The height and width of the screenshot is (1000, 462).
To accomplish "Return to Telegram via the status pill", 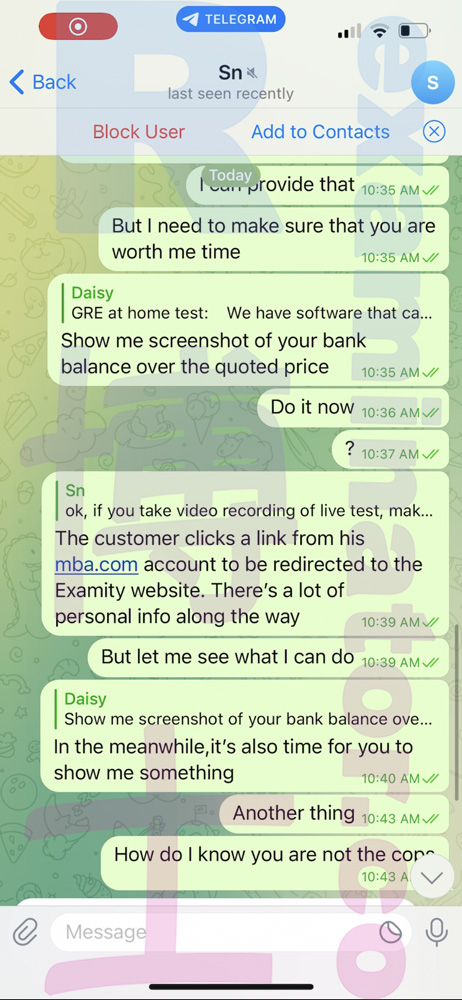I will point(230,20).
